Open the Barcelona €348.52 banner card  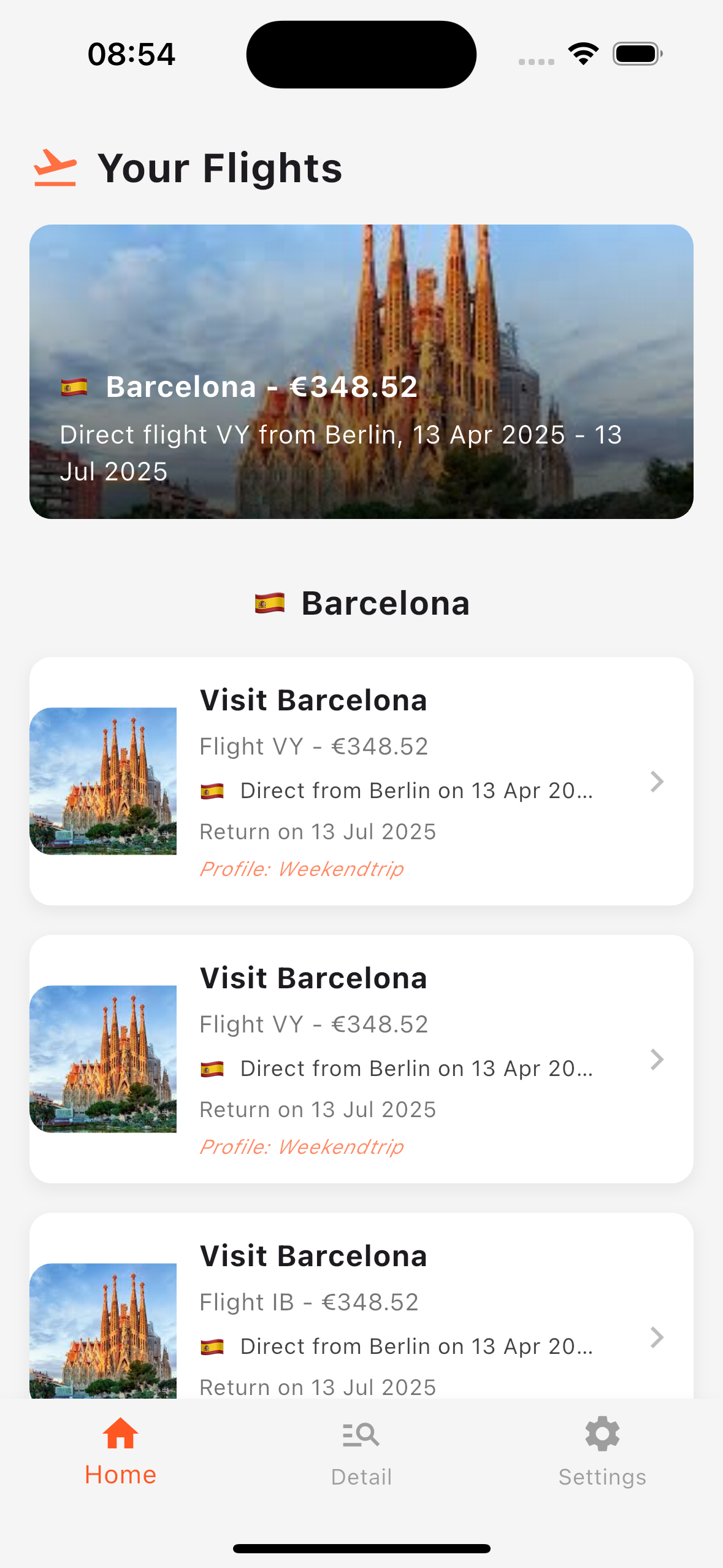[x=361, y=368]
